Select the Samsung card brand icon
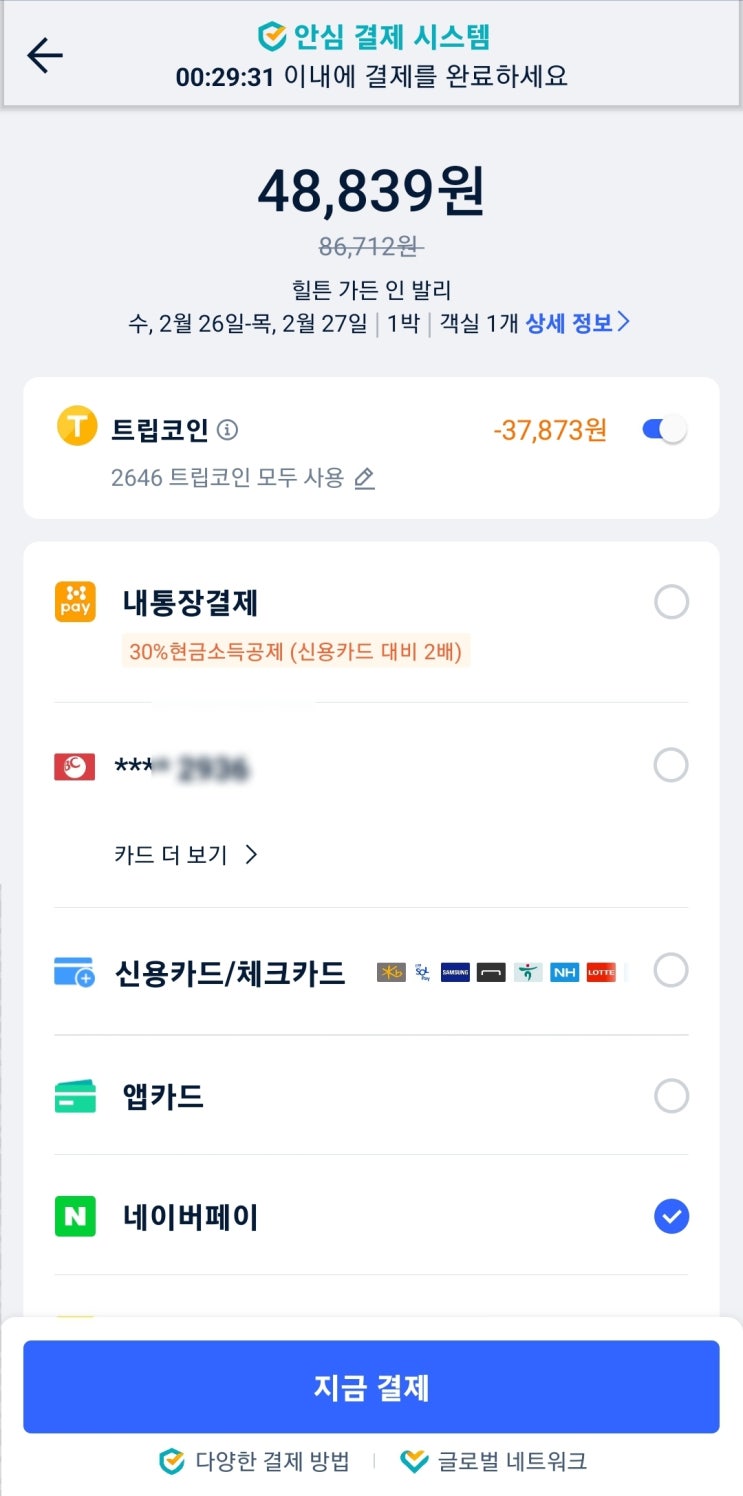The image size is (743, 1496). coord(454,971)
